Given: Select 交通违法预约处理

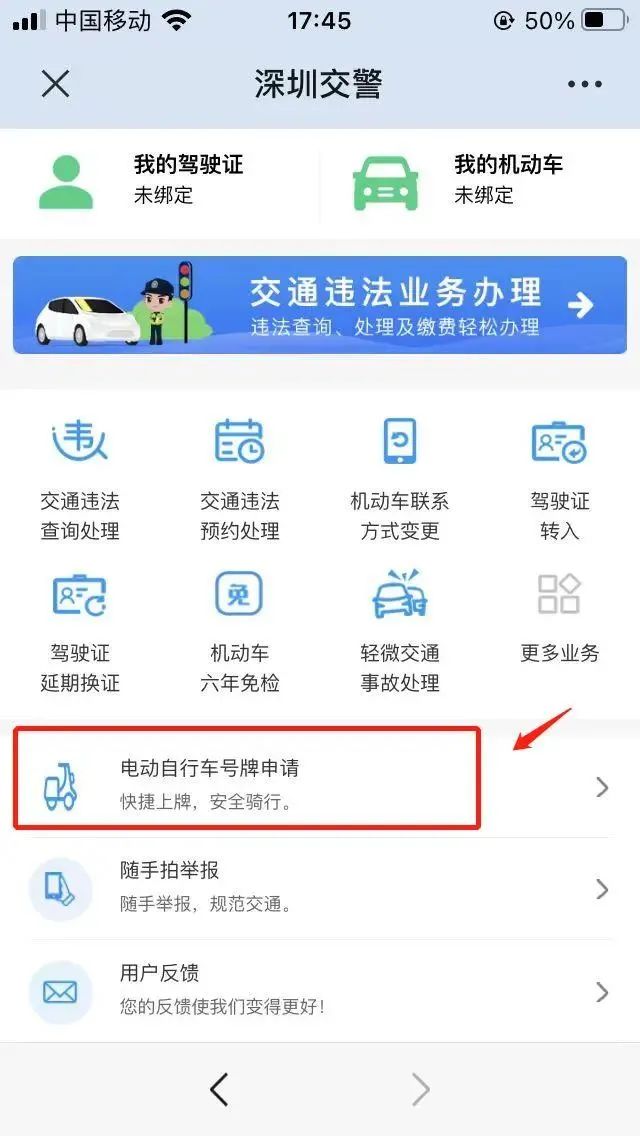Looking at the screenshot, I should point(239,478).
